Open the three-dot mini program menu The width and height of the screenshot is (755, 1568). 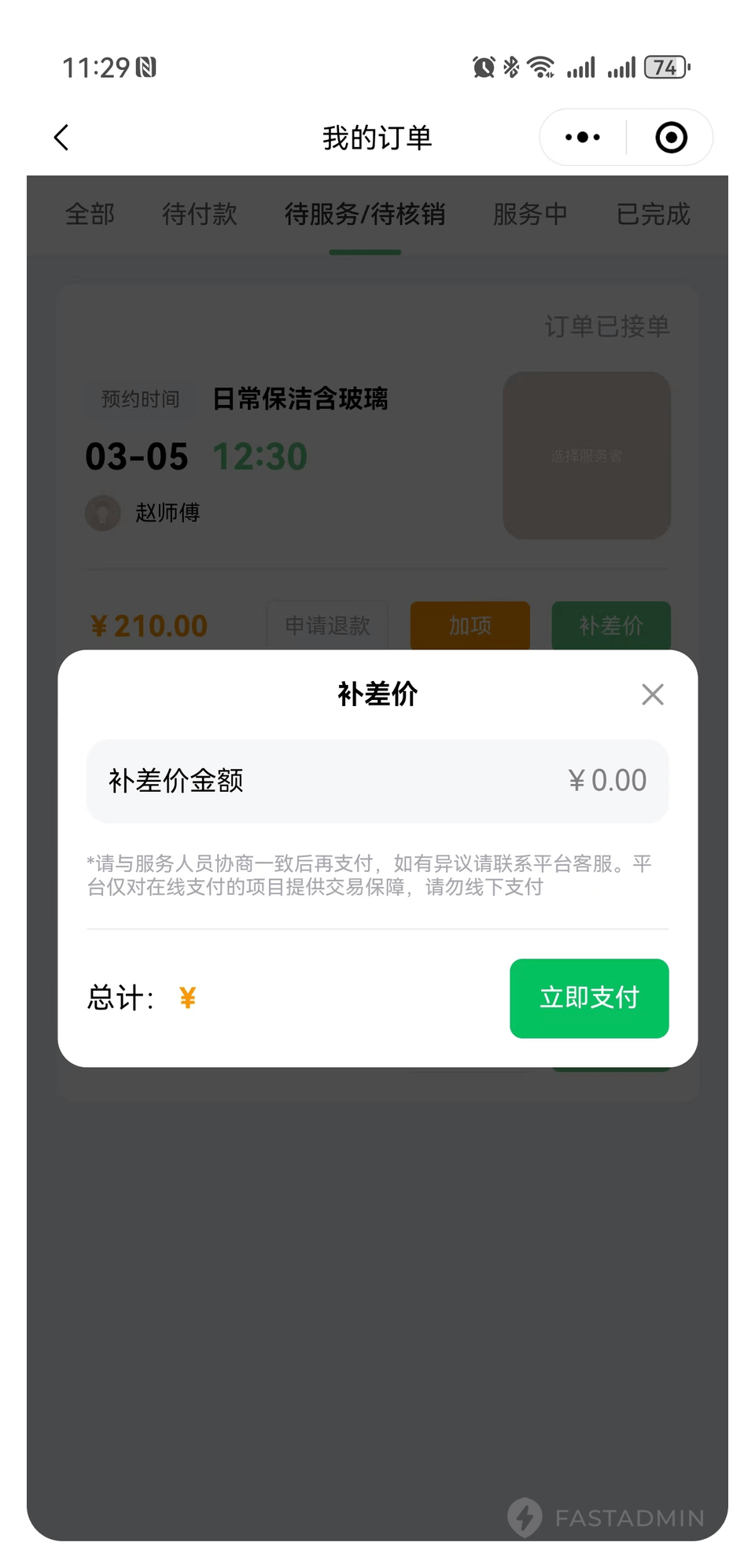click(x=582, y=137)
